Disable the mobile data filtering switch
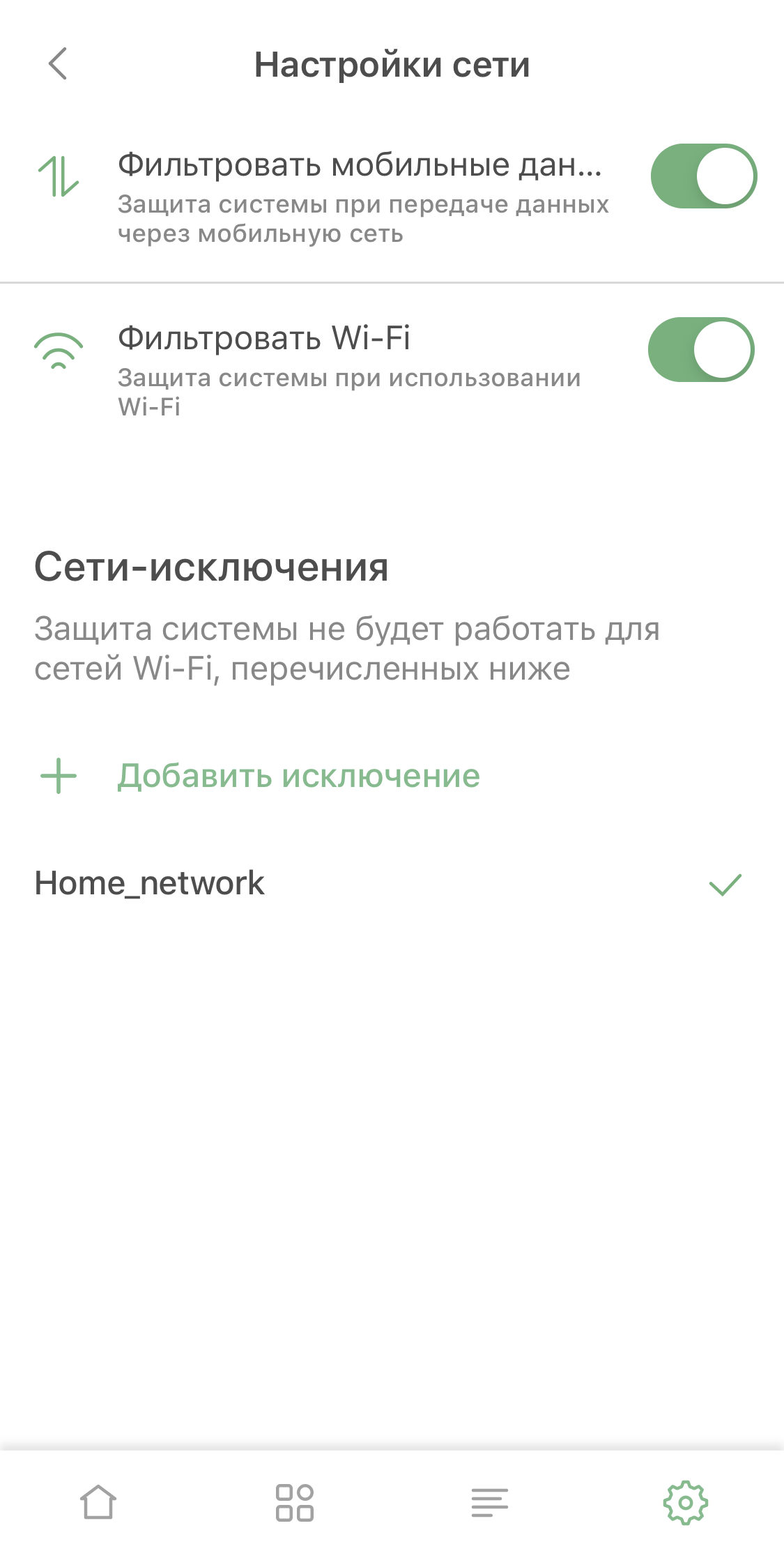The width and height of the screenshot is (784, 1567). (704, 176)
